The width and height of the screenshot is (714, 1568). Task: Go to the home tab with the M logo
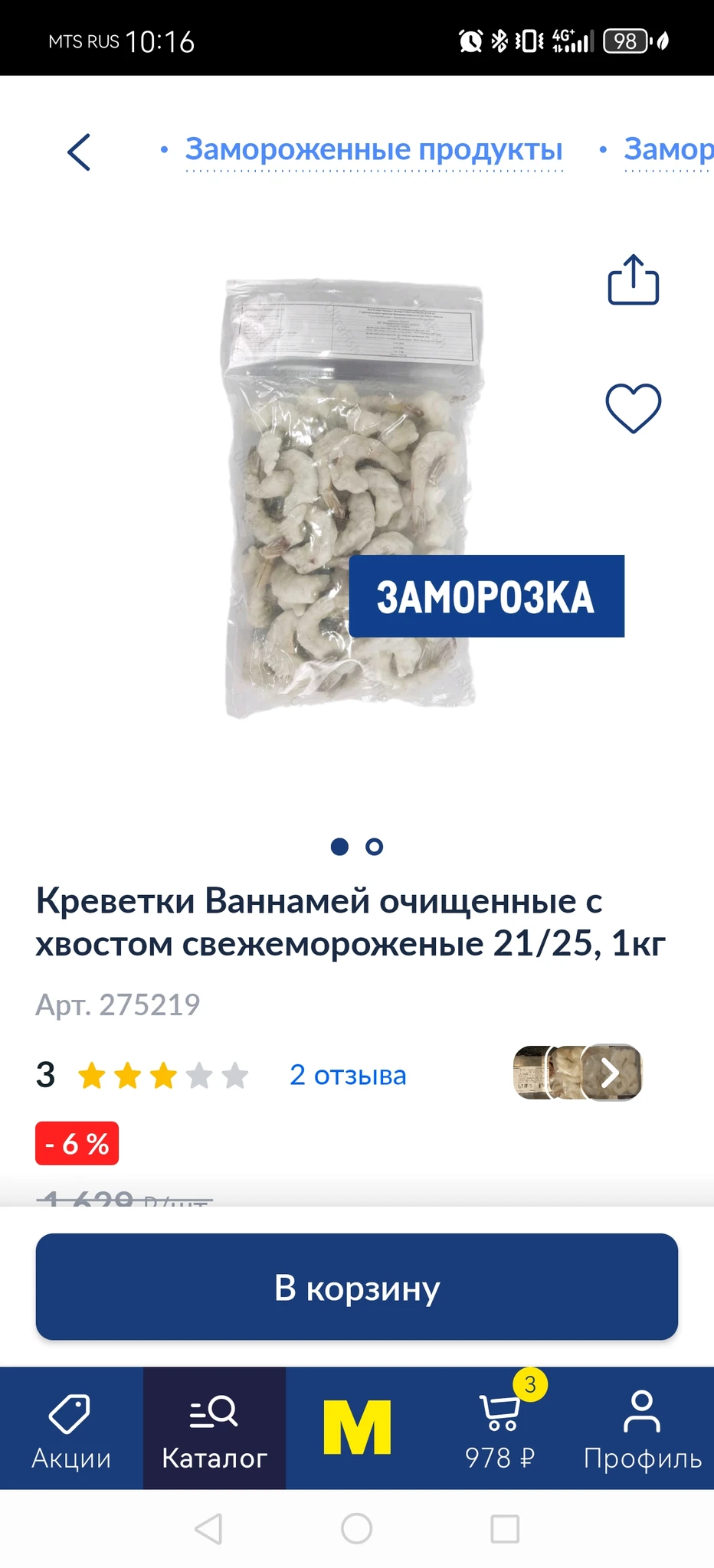[357, 1429]
